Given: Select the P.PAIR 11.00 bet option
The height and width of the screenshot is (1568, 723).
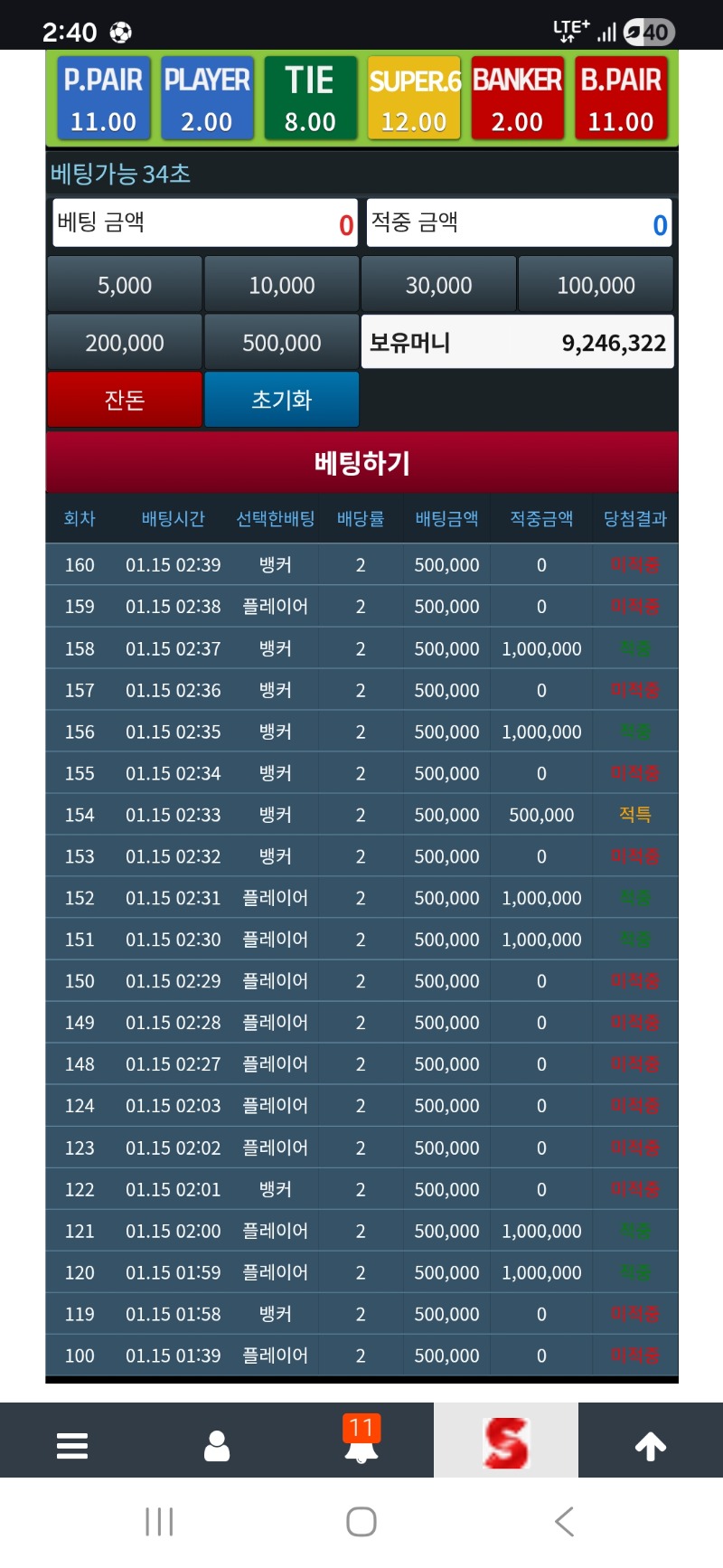Looking at the screenshot, I should (x=103, y=99).
